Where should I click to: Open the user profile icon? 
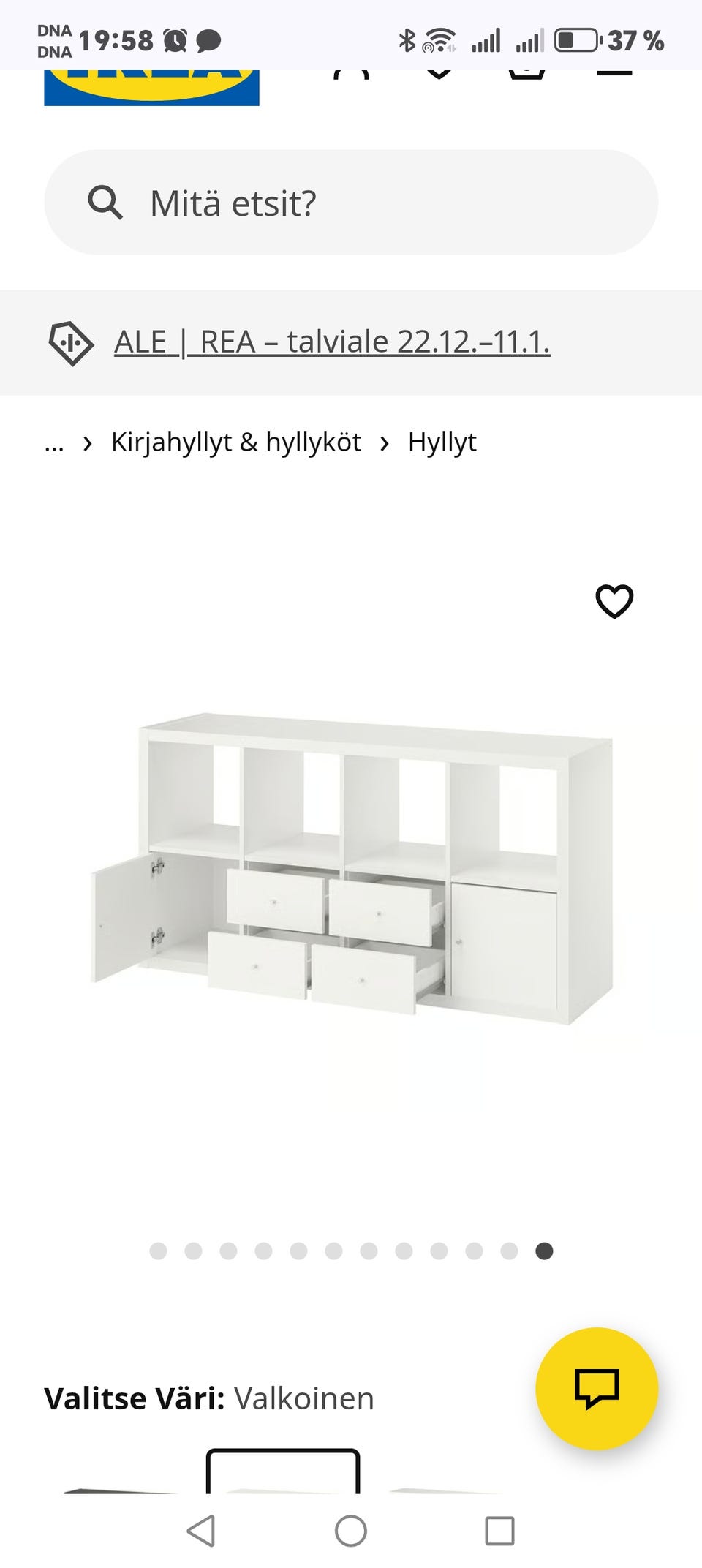click(x=351, y=73)
